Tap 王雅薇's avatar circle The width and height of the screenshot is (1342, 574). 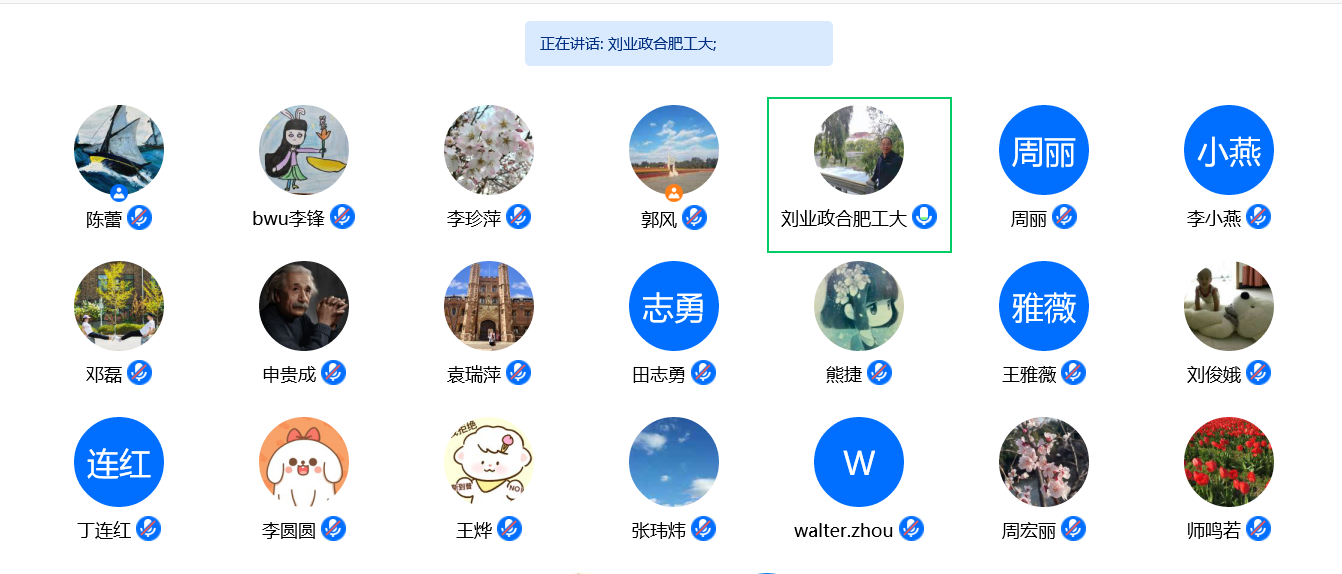(1044, 306)
